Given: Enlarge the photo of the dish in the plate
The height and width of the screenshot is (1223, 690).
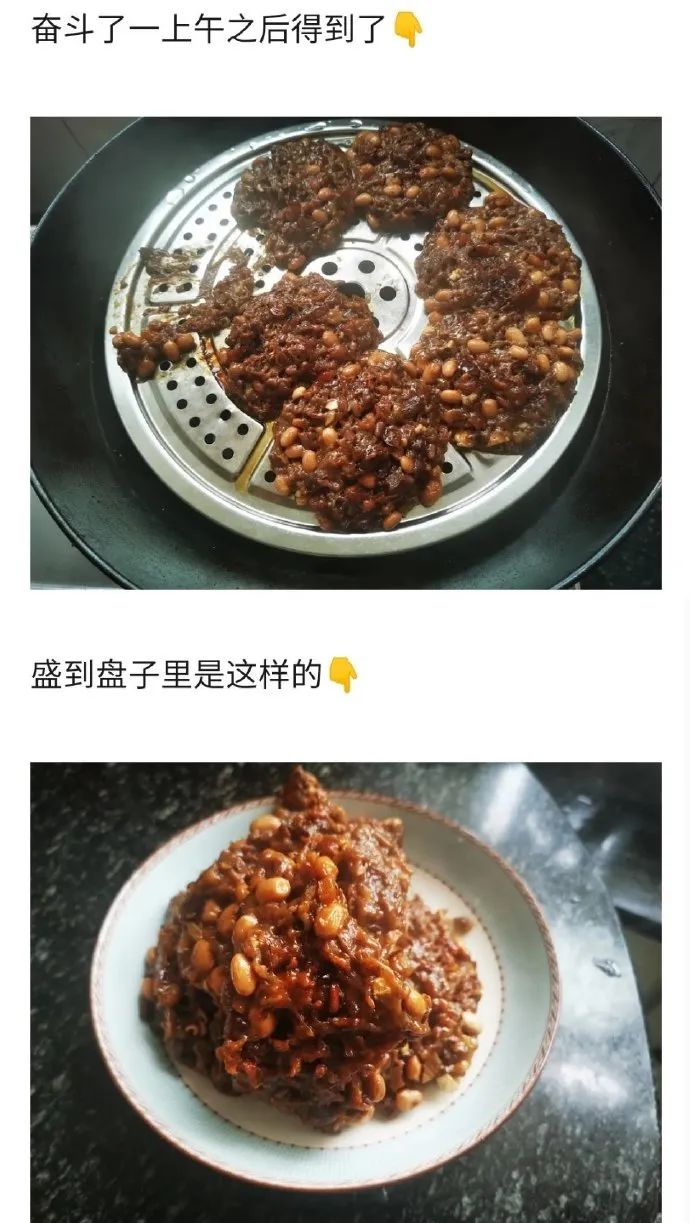Looking at the screenshot, I should tap(345, 990).
